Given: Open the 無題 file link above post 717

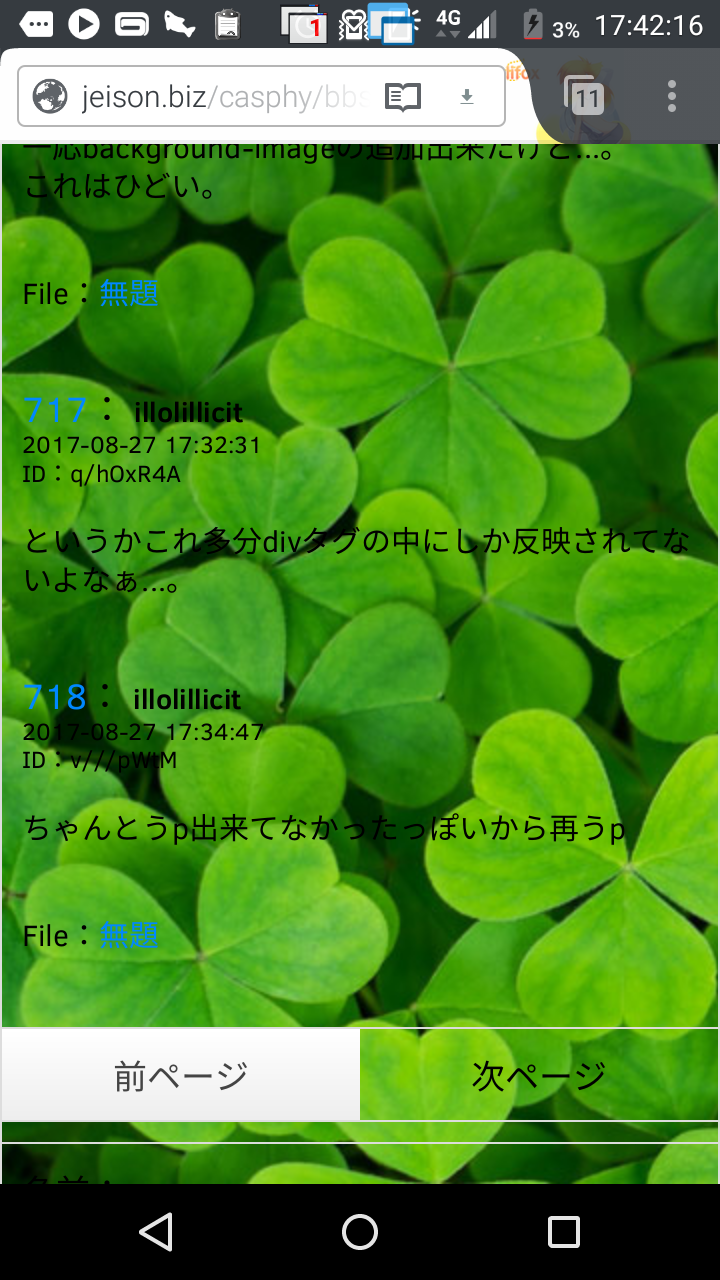Looking at the screenshot, I should pyautogui.click(x=129, y=294).
